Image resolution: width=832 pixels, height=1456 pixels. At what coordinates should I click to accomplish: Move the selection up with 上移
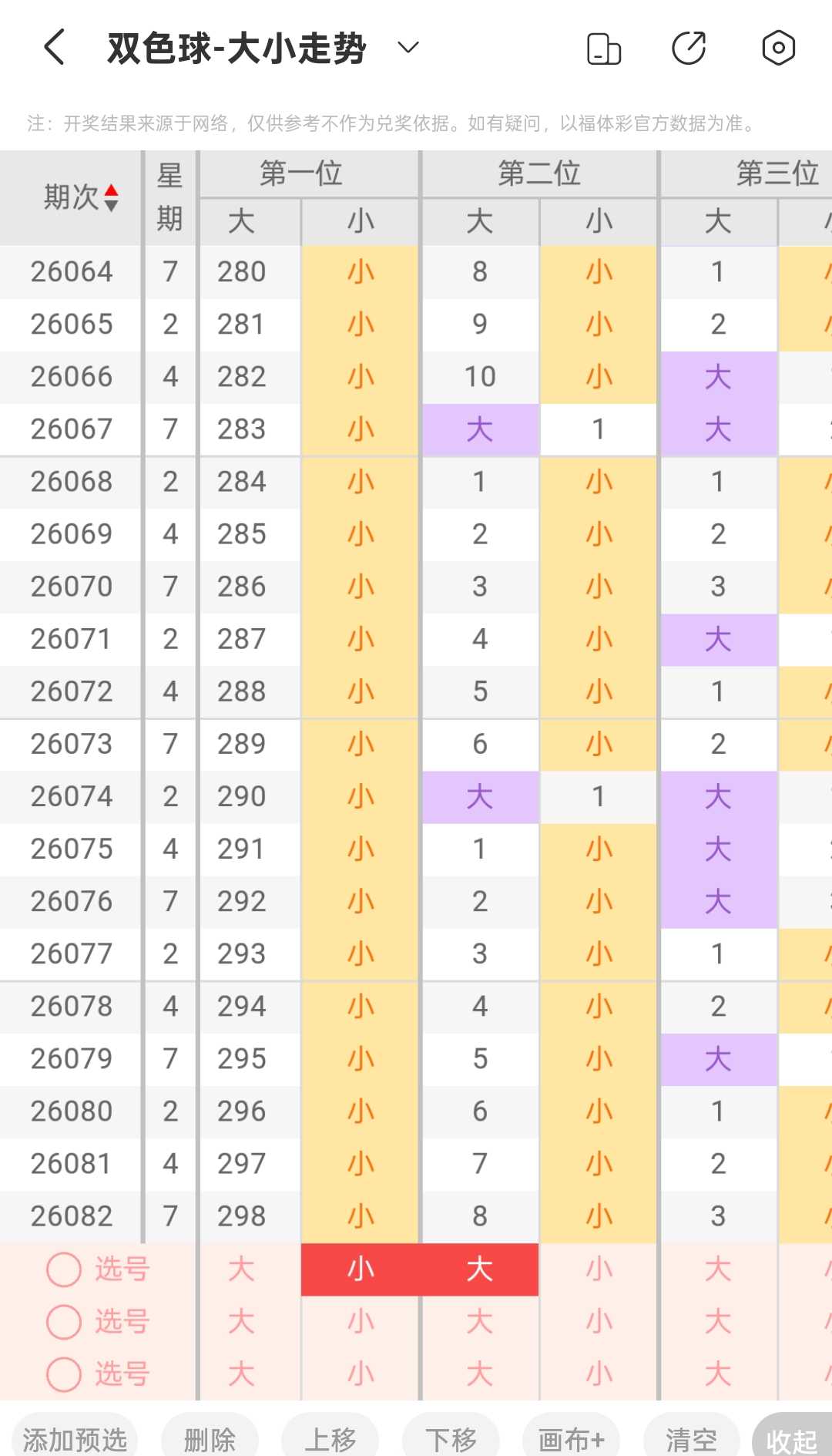point(330,1438)
